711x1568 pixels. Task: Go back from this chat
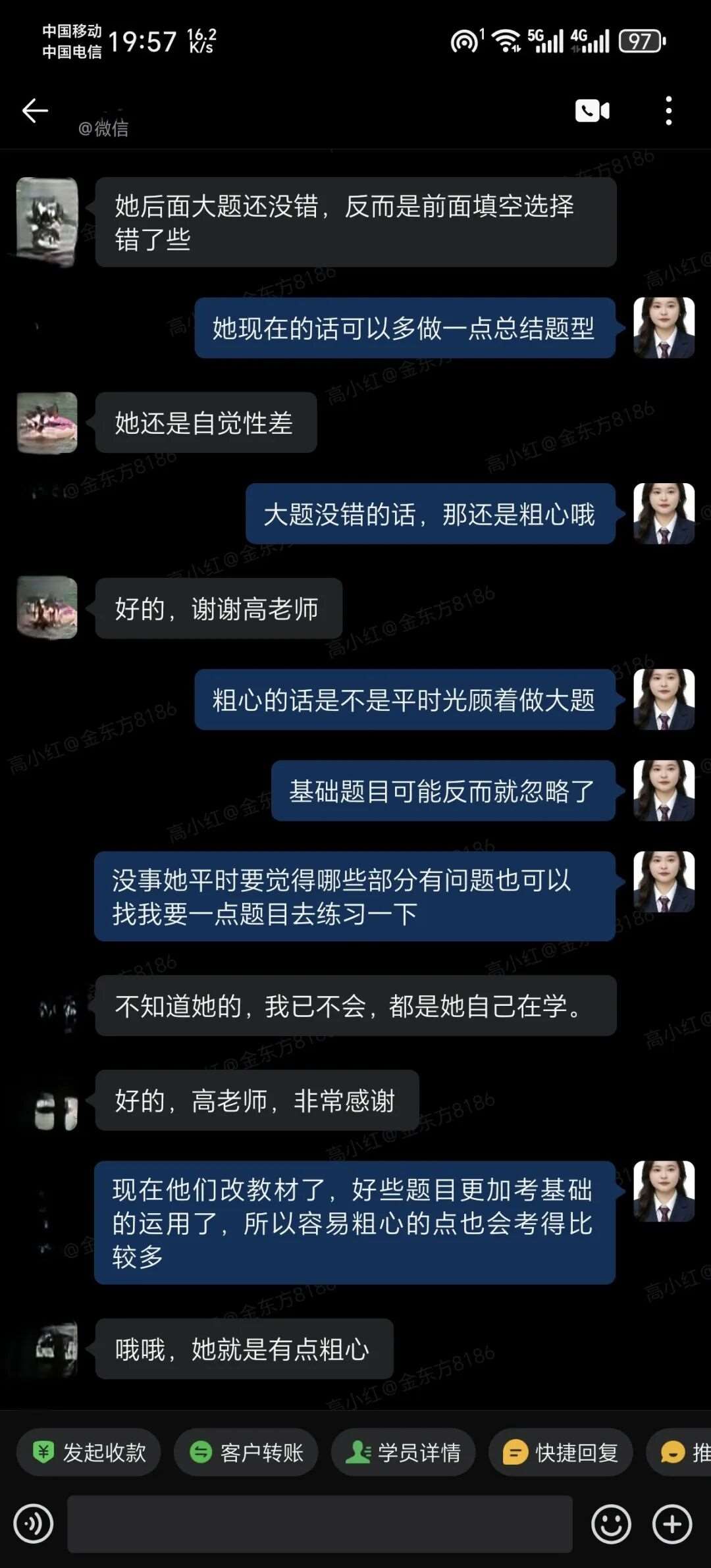pos(36,111)
